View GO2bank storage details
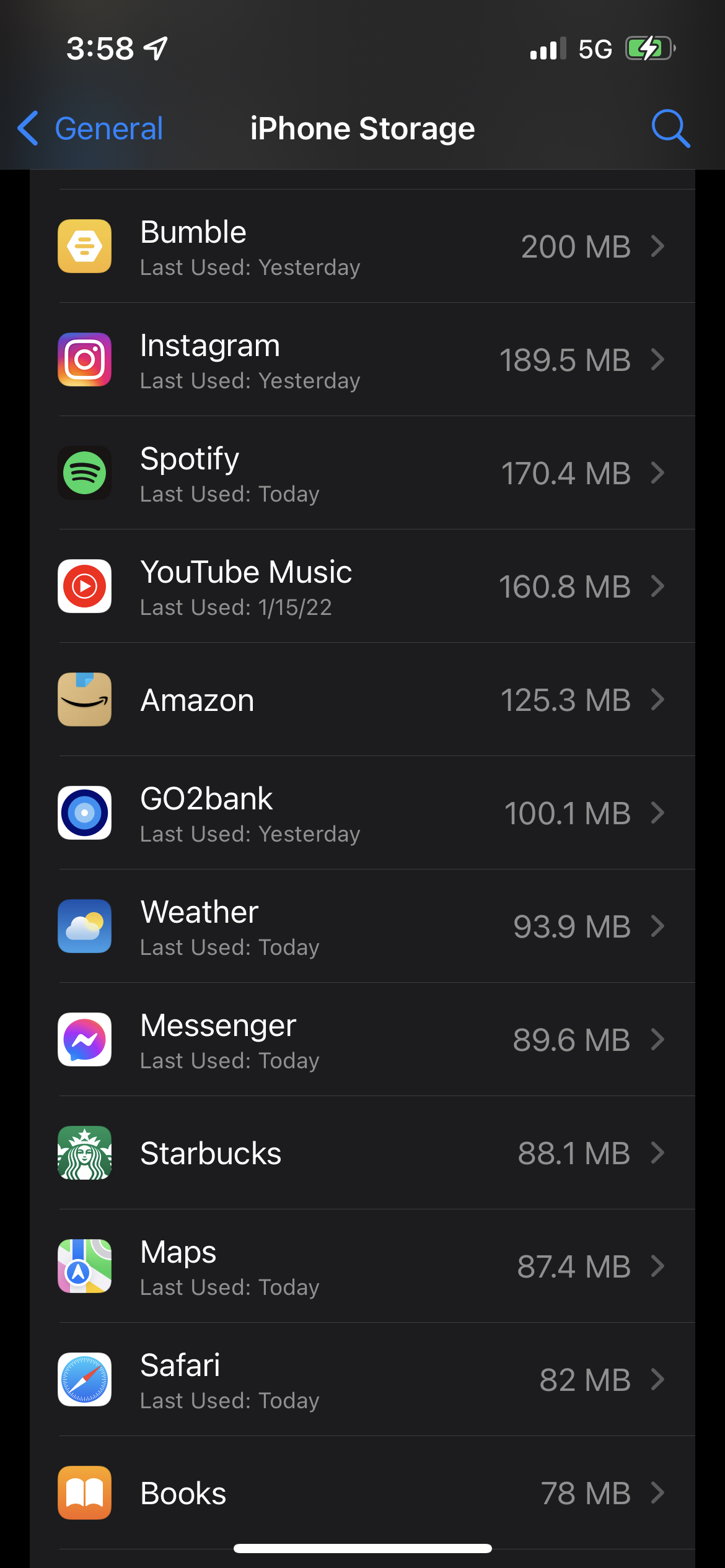This screenshot has width=725, height=1568. click(362, 813)
